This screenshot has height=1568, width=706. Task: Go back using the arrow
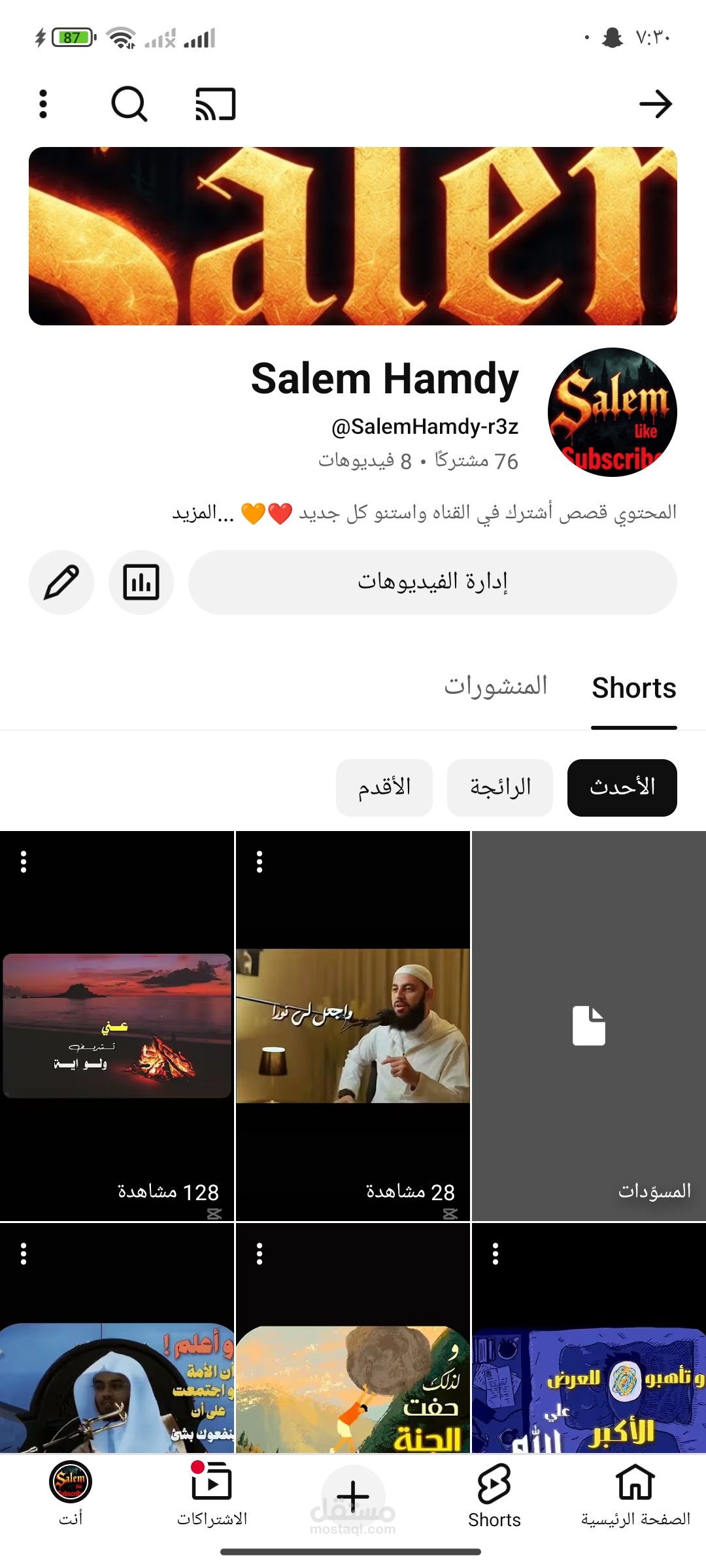point(656,104)
